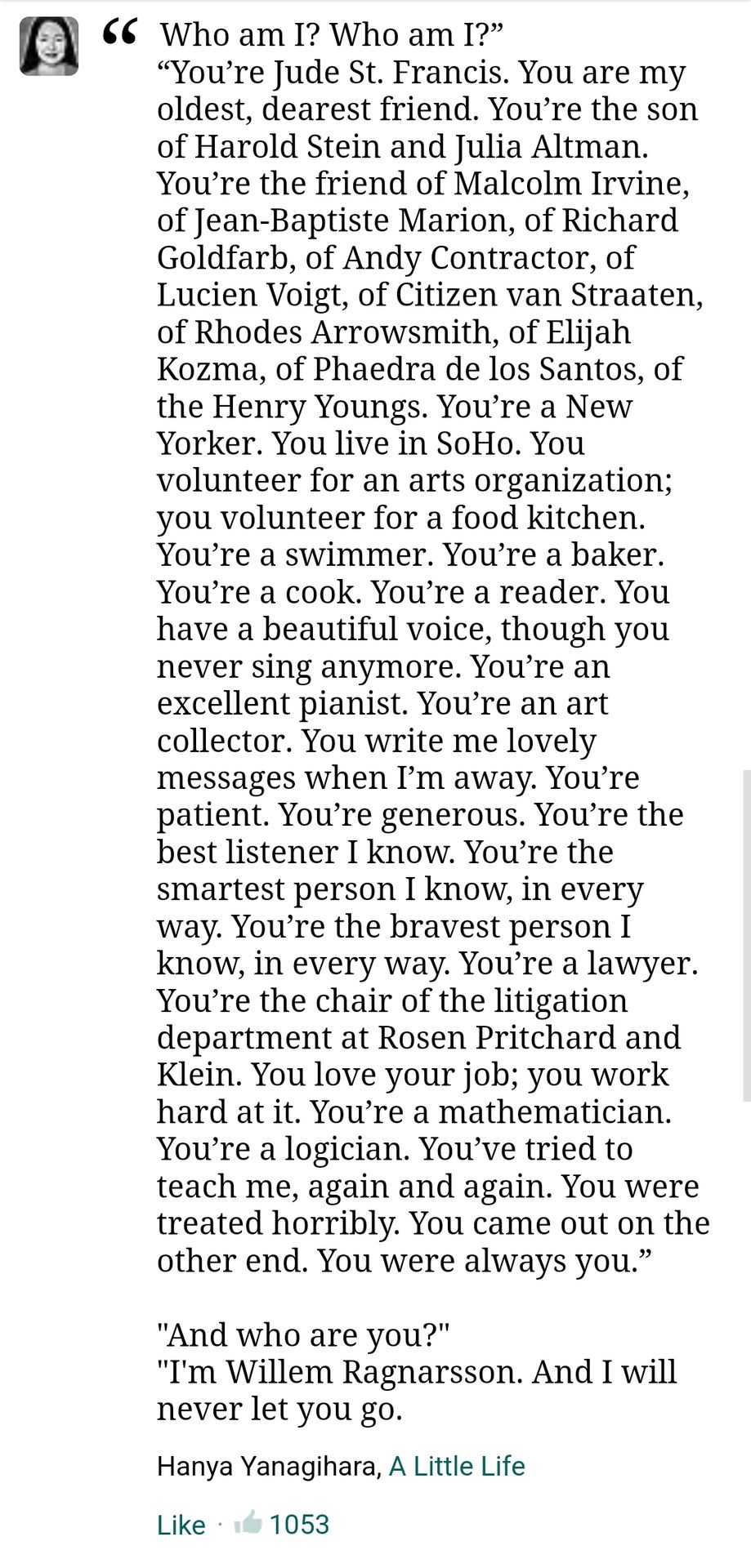Like this quote
Image resolution: width=751 pixels, height=1568 pixels.
coord(181,1525)
